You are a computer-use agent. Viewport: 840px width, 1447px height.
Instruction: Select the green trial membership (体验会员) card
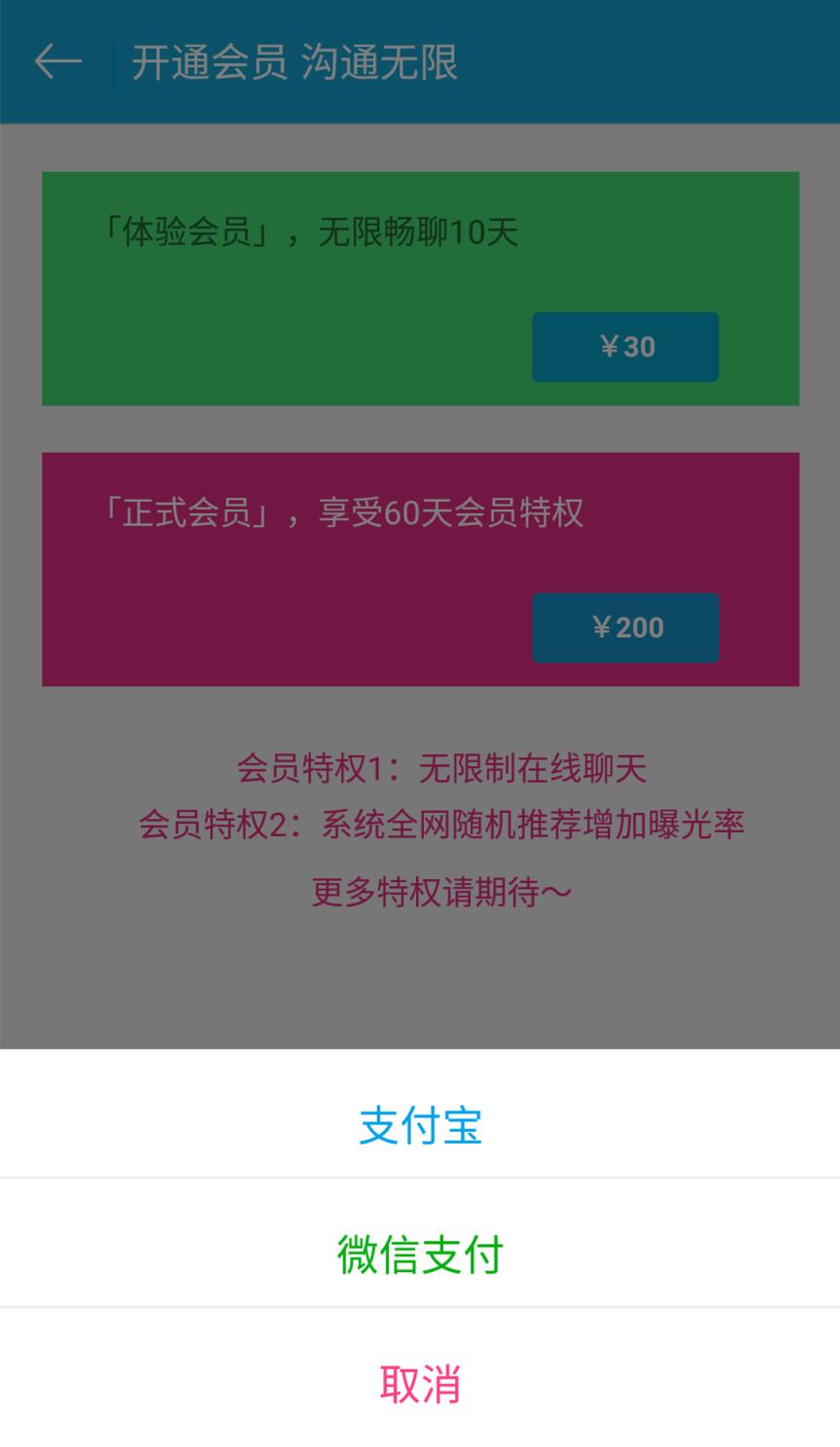(420, 288)
